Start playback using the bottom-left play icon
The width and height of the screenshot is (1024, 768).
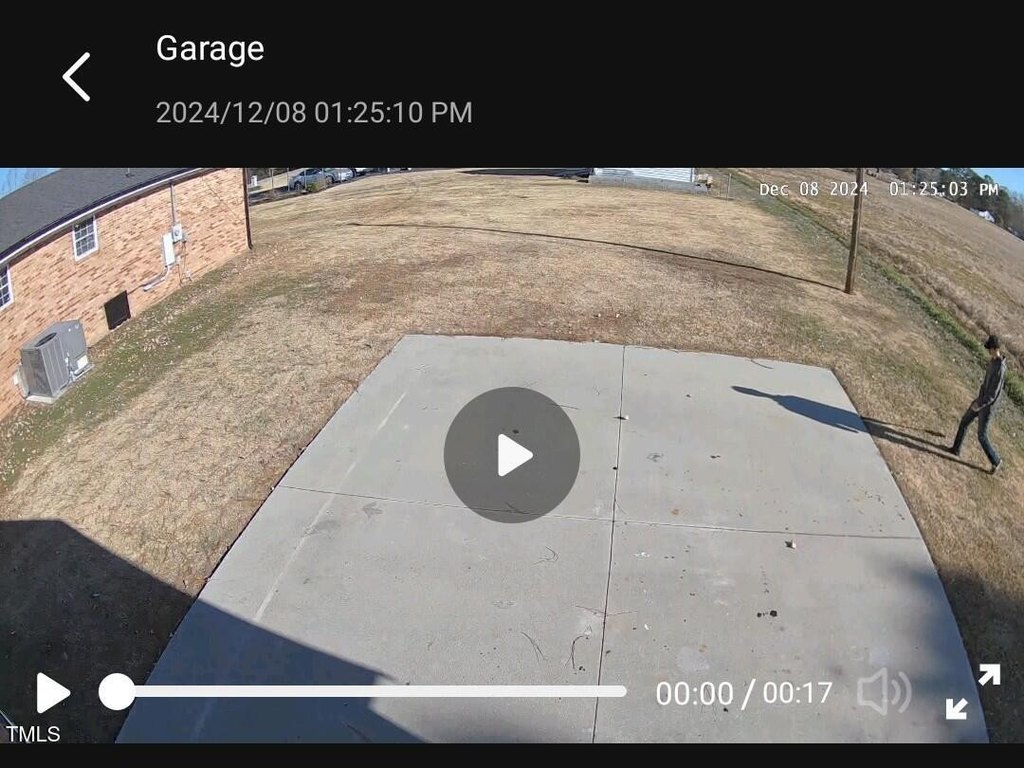52,692
